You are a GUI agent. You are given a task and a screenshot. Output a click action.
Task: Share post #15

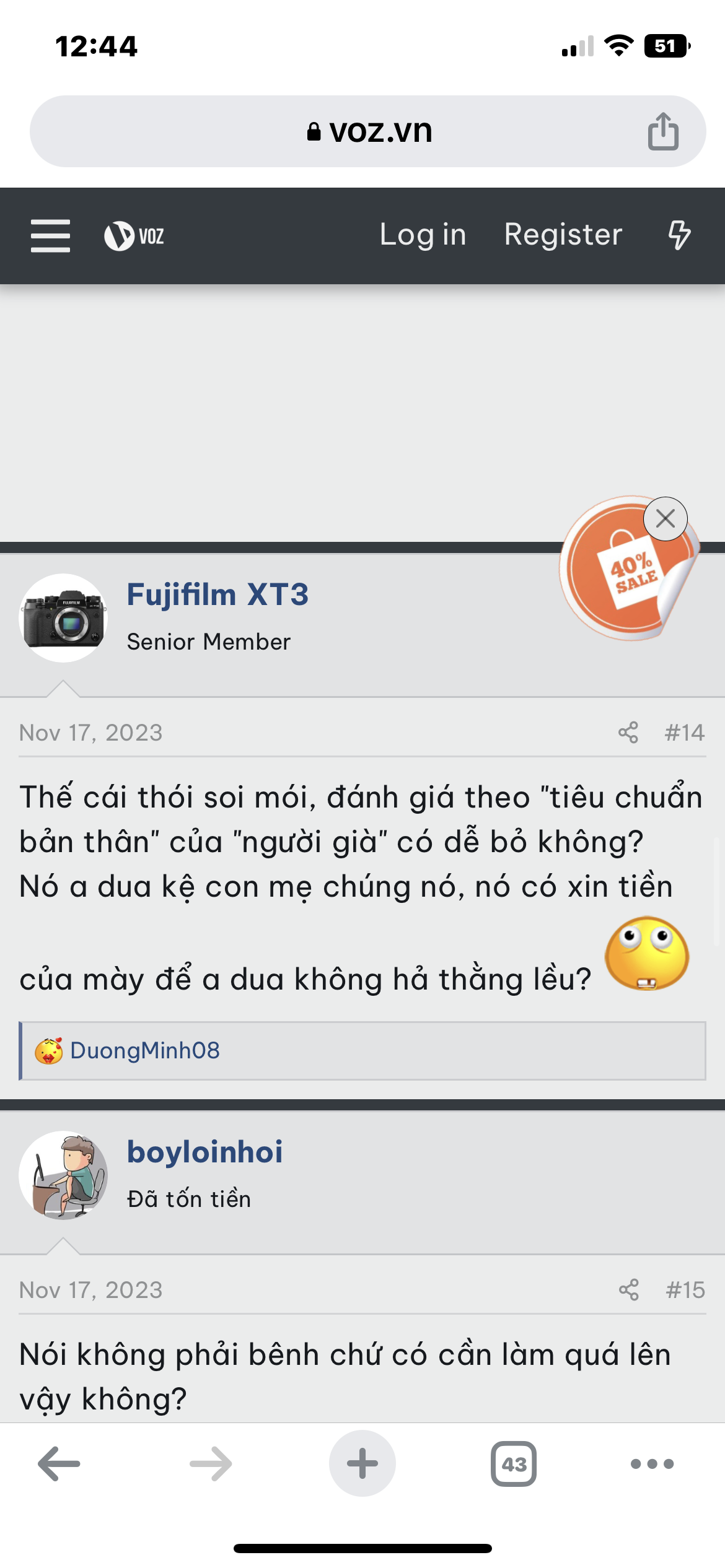(x=628, y=1290)
